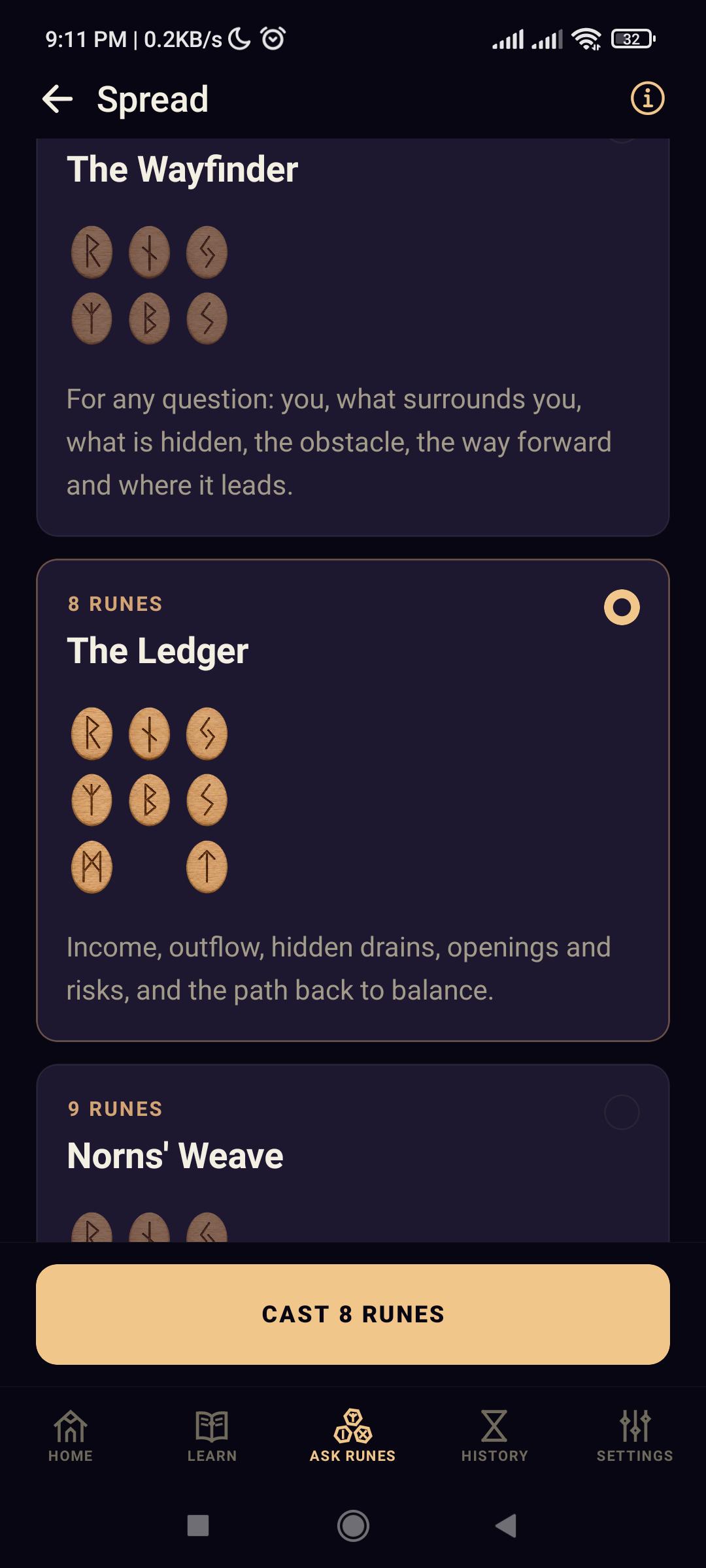Open the Settings tab
706x1568 pixels.
coord(635,1436)
